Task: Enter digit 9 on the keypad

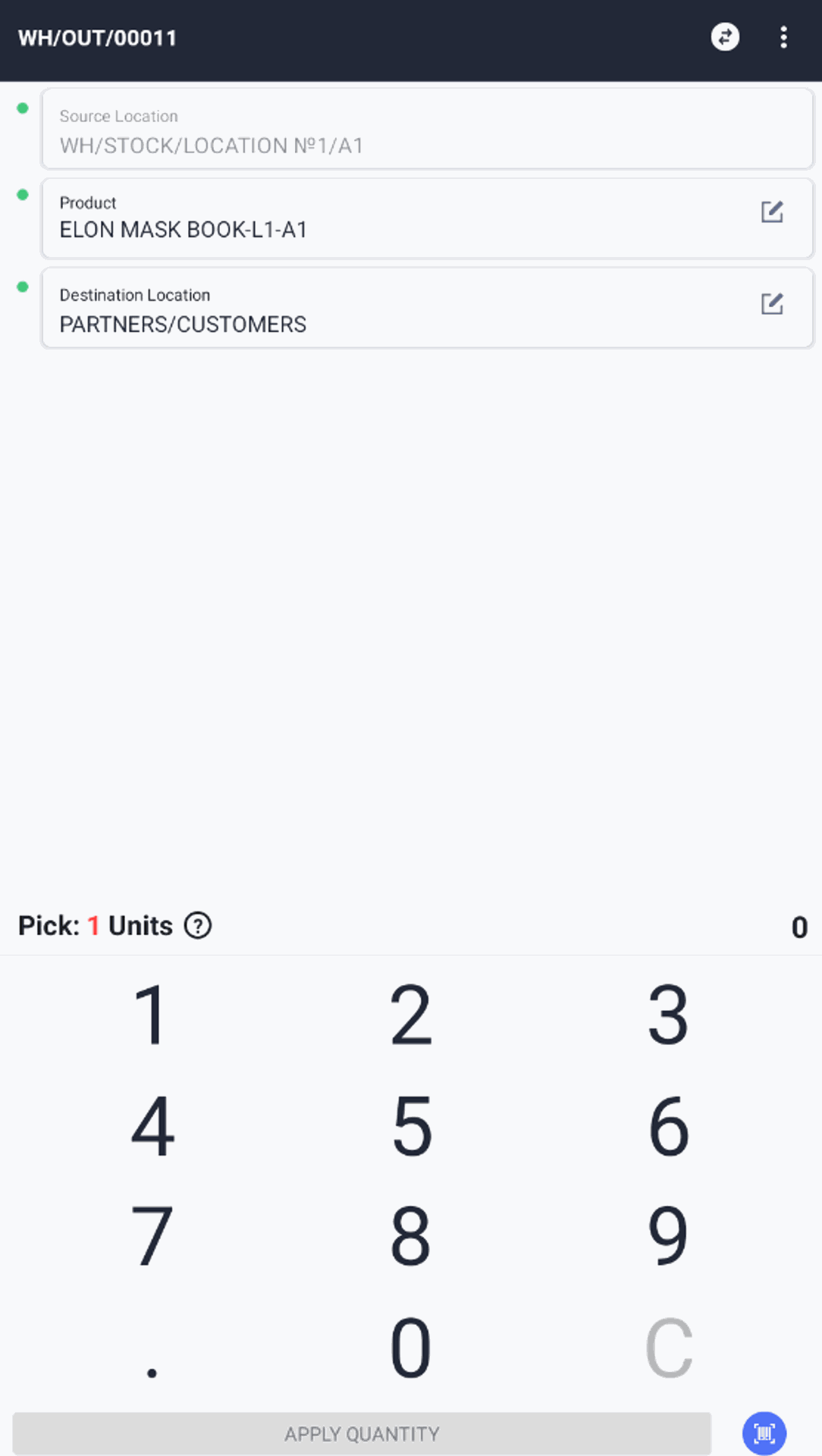Action: tap(668, 1236)
